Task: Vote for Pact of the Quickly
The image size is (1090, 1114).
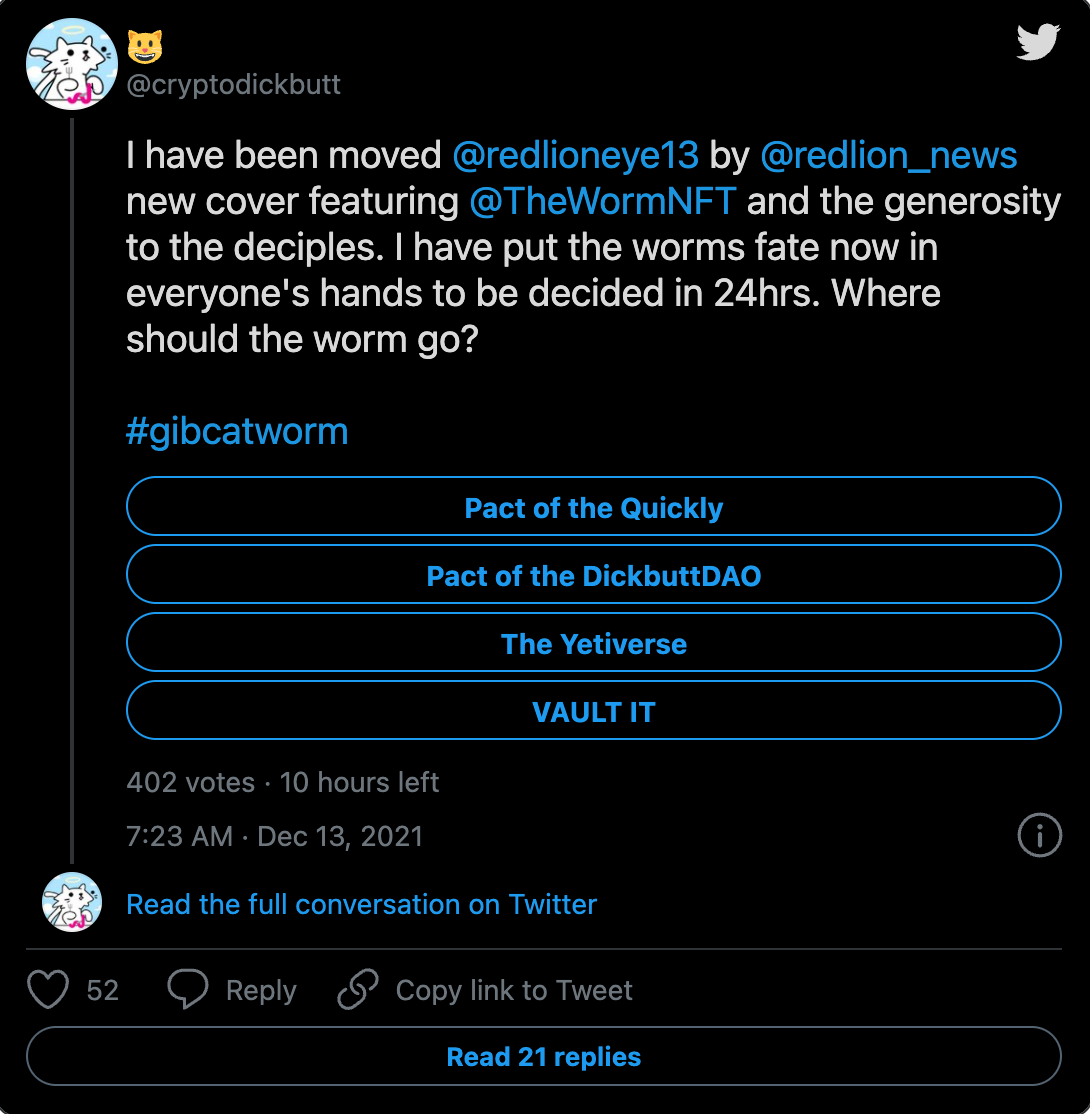Action: 594,506
